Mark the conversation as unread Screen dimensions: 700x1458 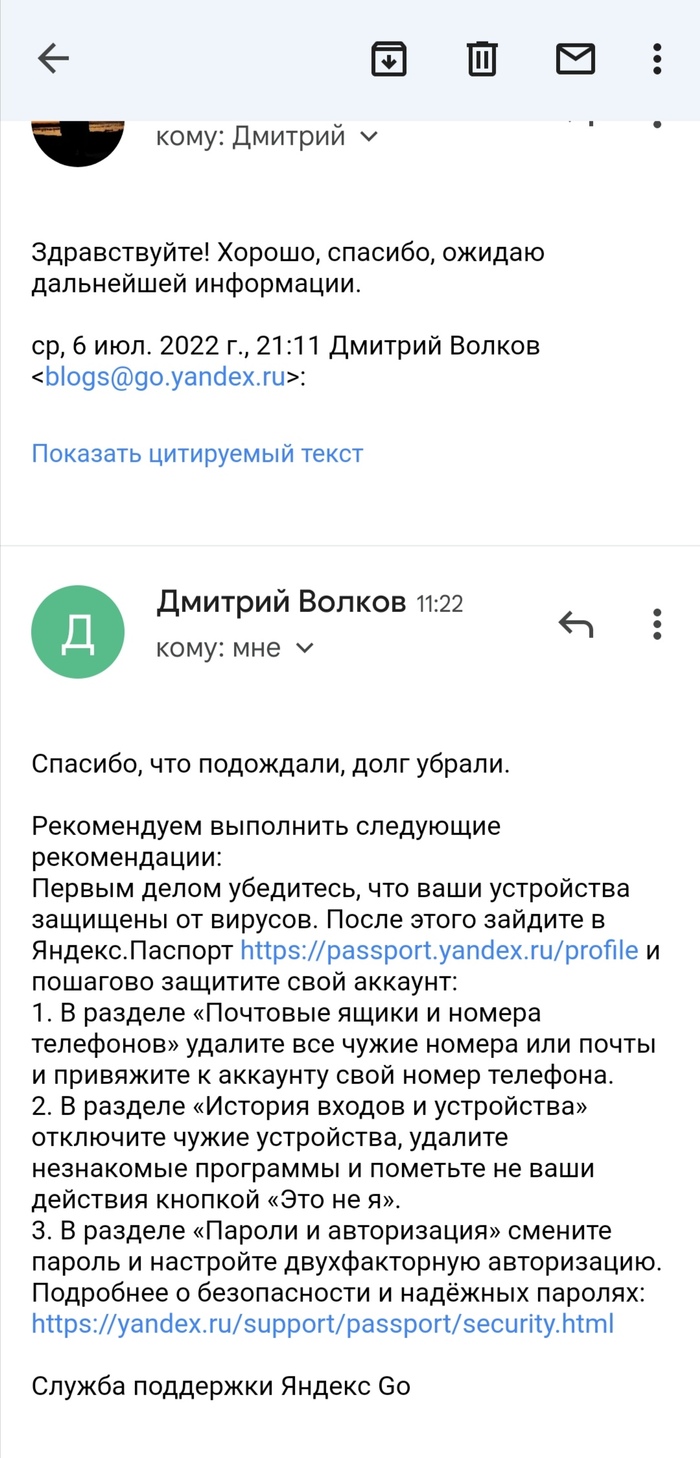coord(575,59)
